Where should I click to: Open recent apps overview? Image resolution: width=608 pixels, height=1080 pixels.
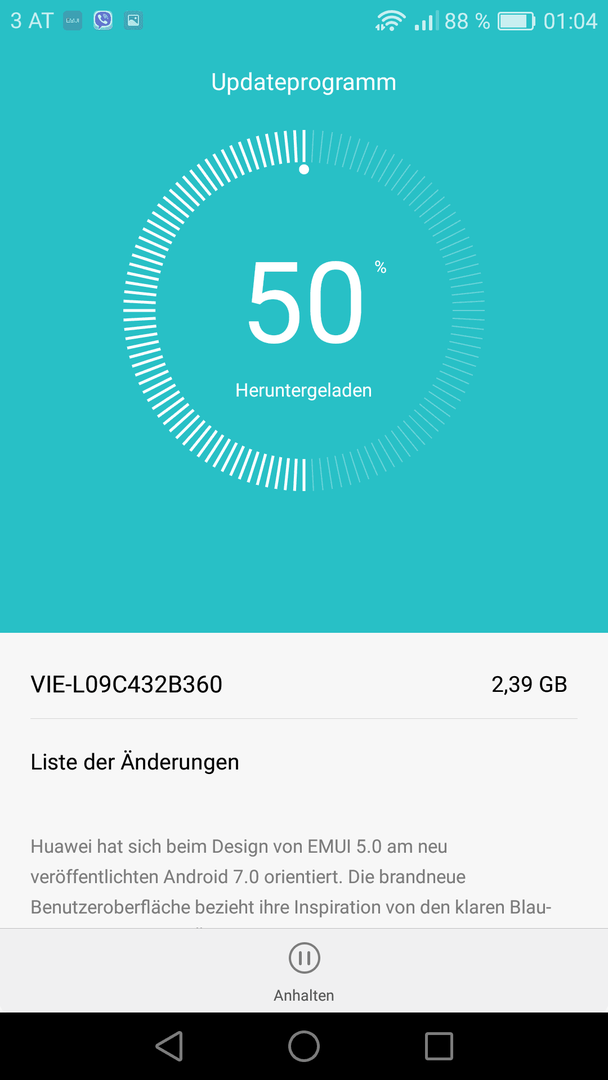coord(439,1045)
